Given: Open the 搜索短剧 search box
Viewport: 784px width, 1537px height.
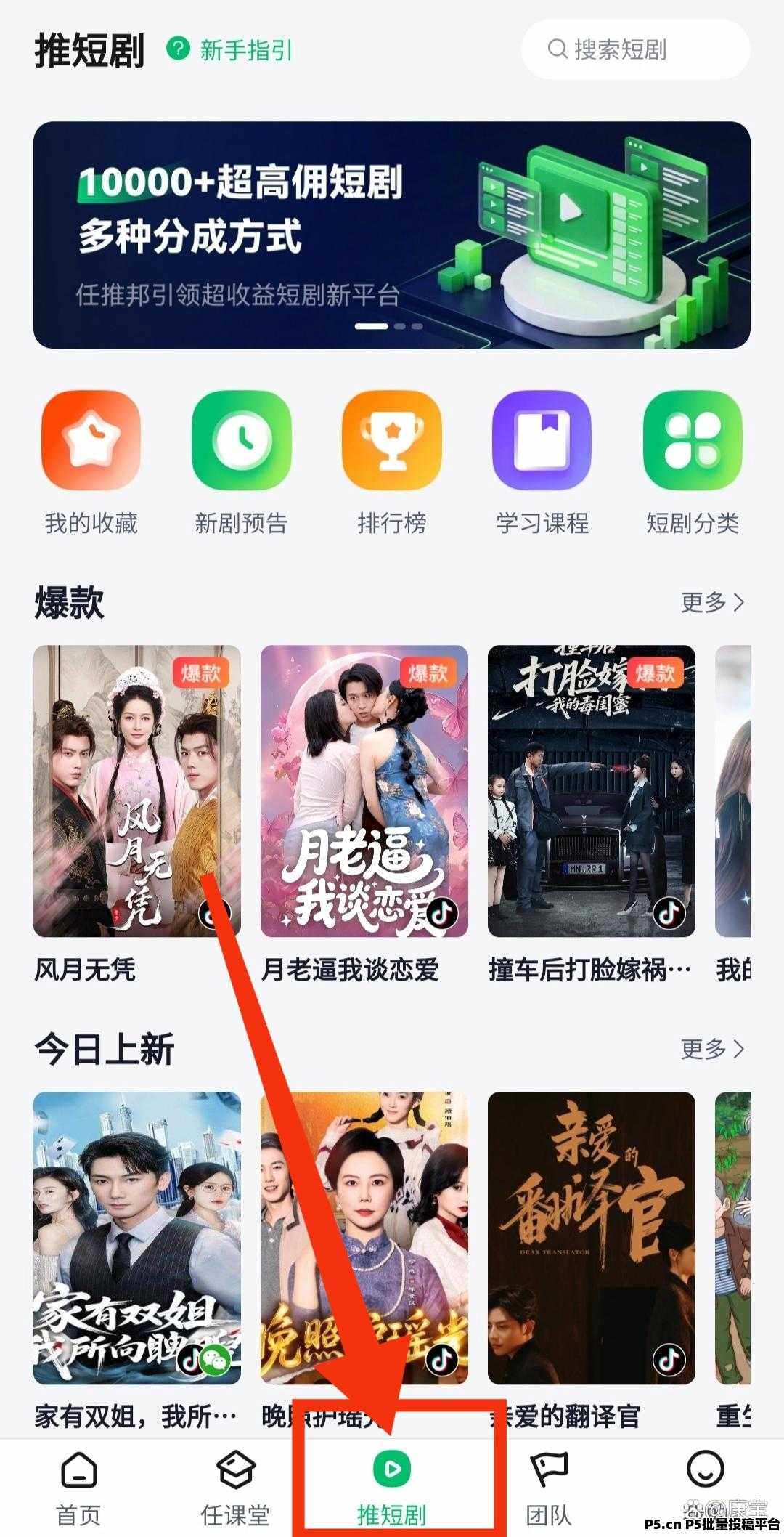Looking at the screenshot, I should (635, 49).
